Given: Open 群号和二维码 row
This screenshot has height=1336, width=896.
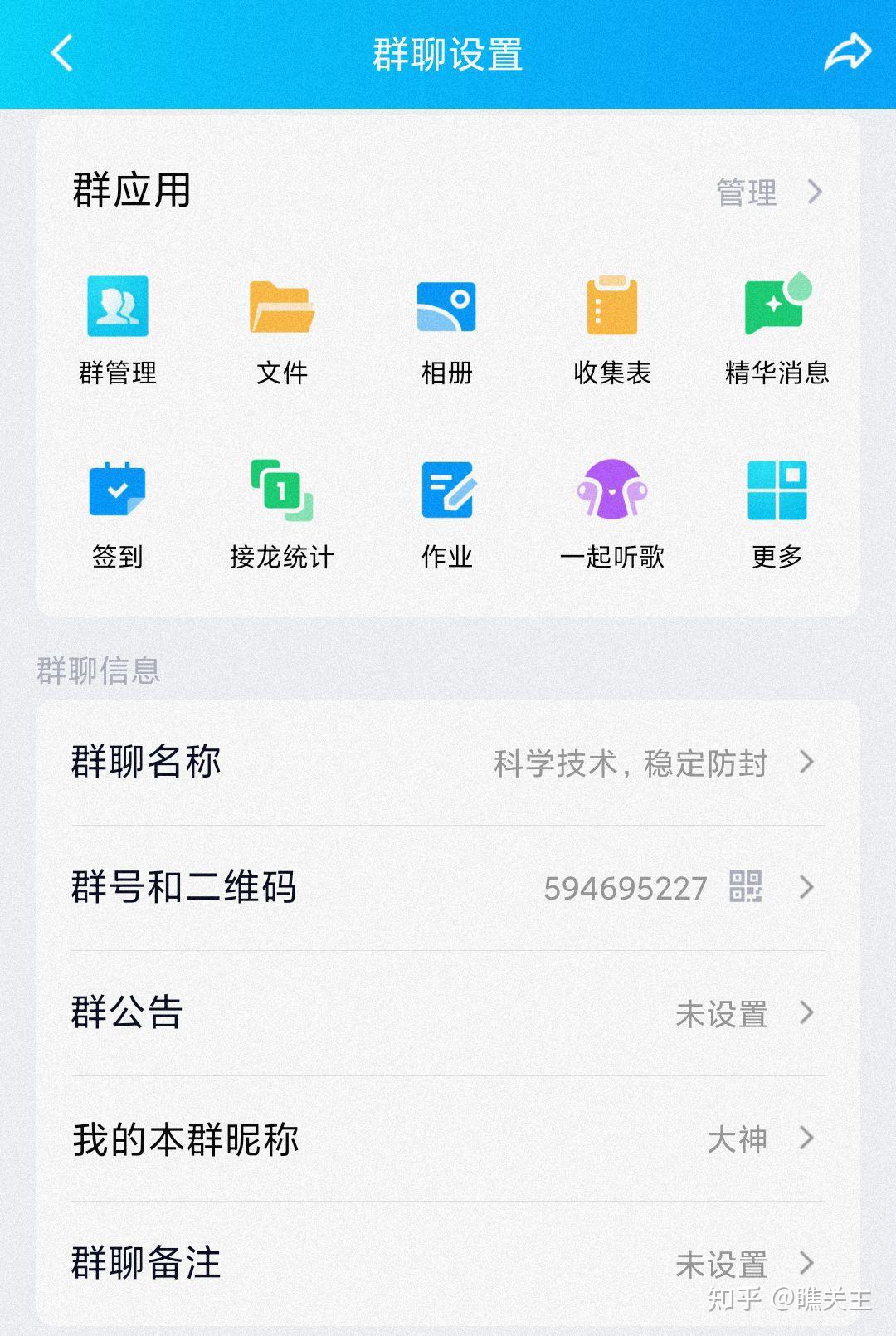Looking at the screenshot, I should (x=448, y=887).
